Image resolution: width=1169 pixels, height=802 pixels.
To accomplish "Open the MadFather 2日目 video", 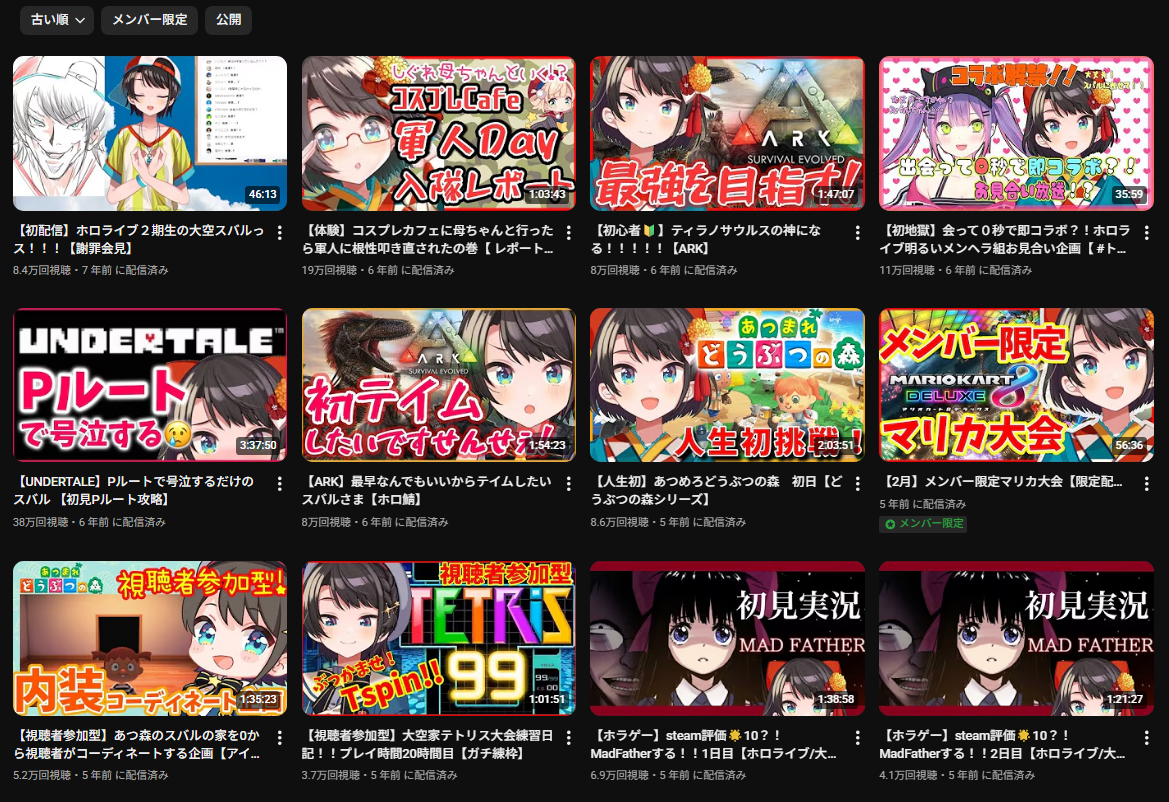I will 1015,638.
